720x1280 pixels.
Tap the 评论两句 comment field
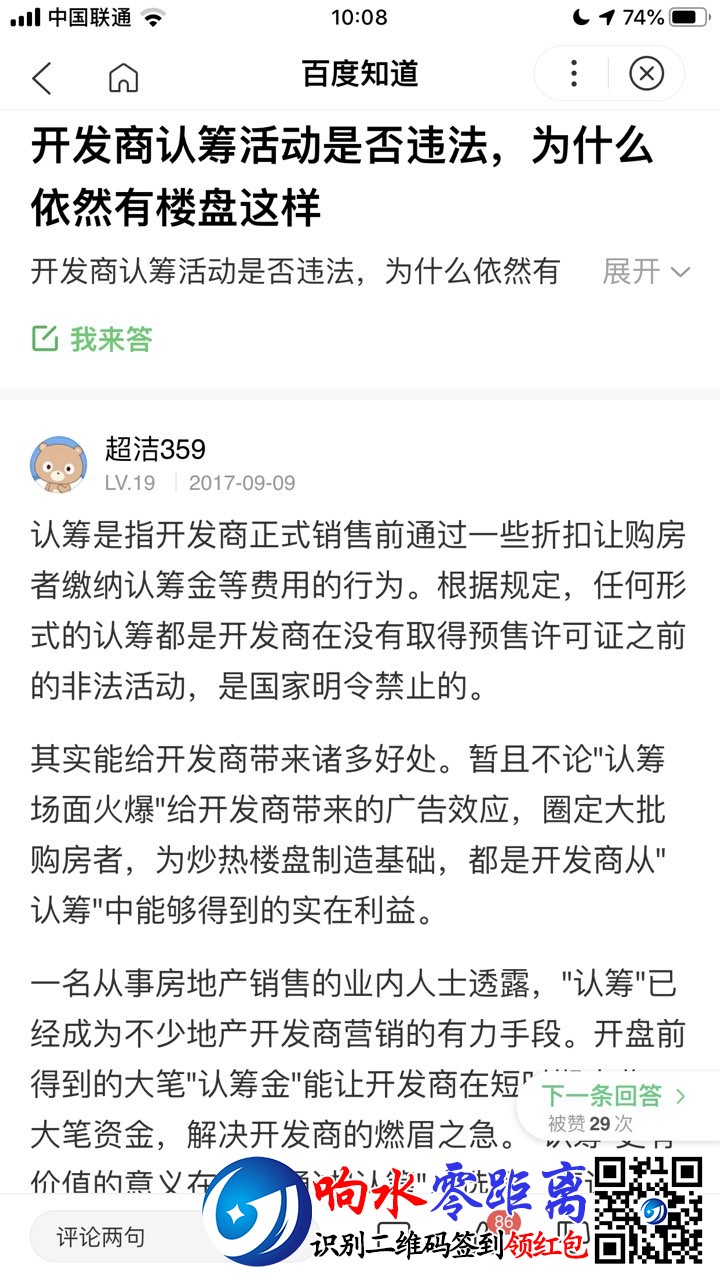click(110, 1236)
